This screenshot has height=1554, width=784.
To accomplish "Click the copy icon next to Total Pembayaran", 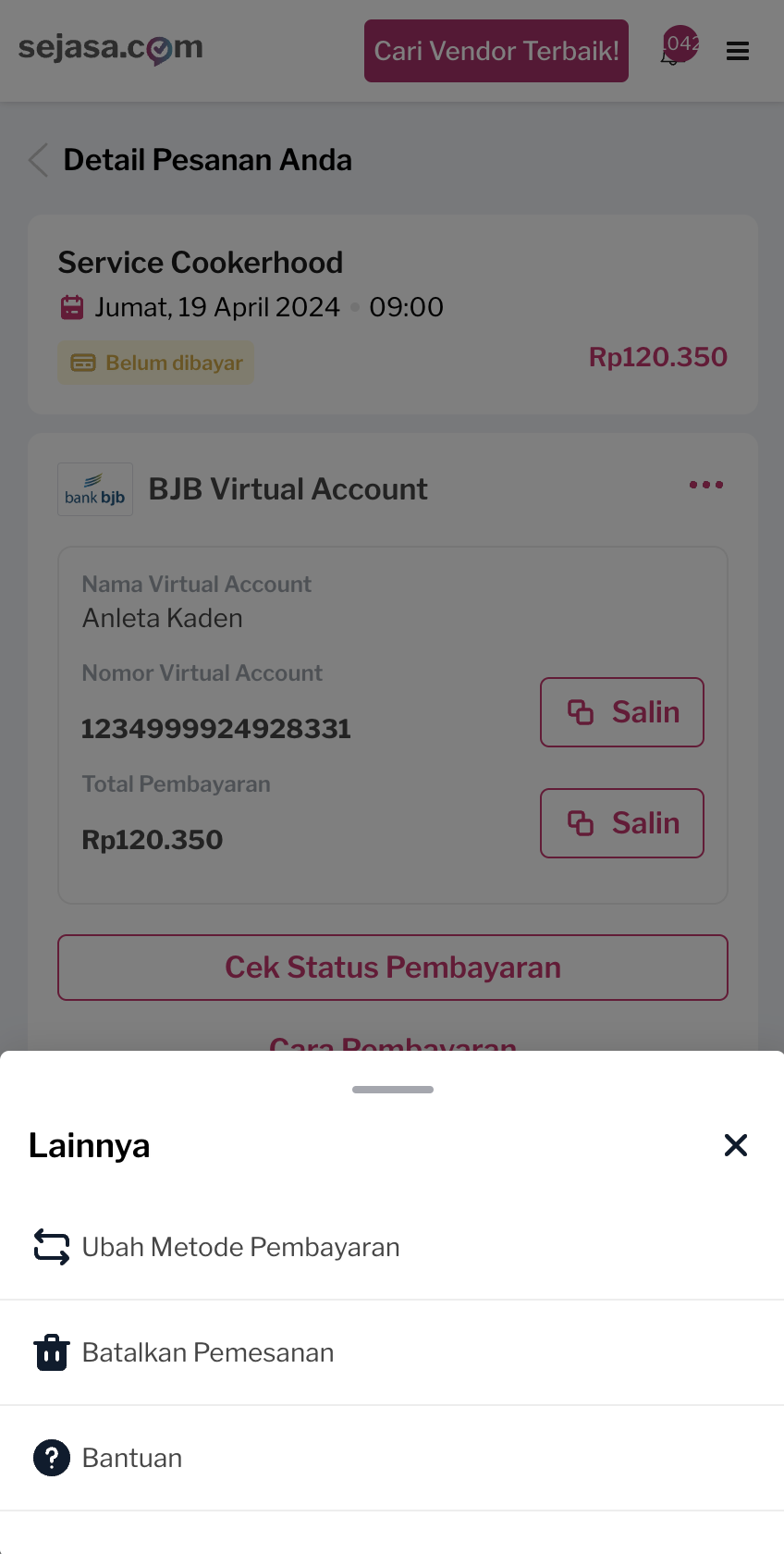I will click(x=582, y=822).
